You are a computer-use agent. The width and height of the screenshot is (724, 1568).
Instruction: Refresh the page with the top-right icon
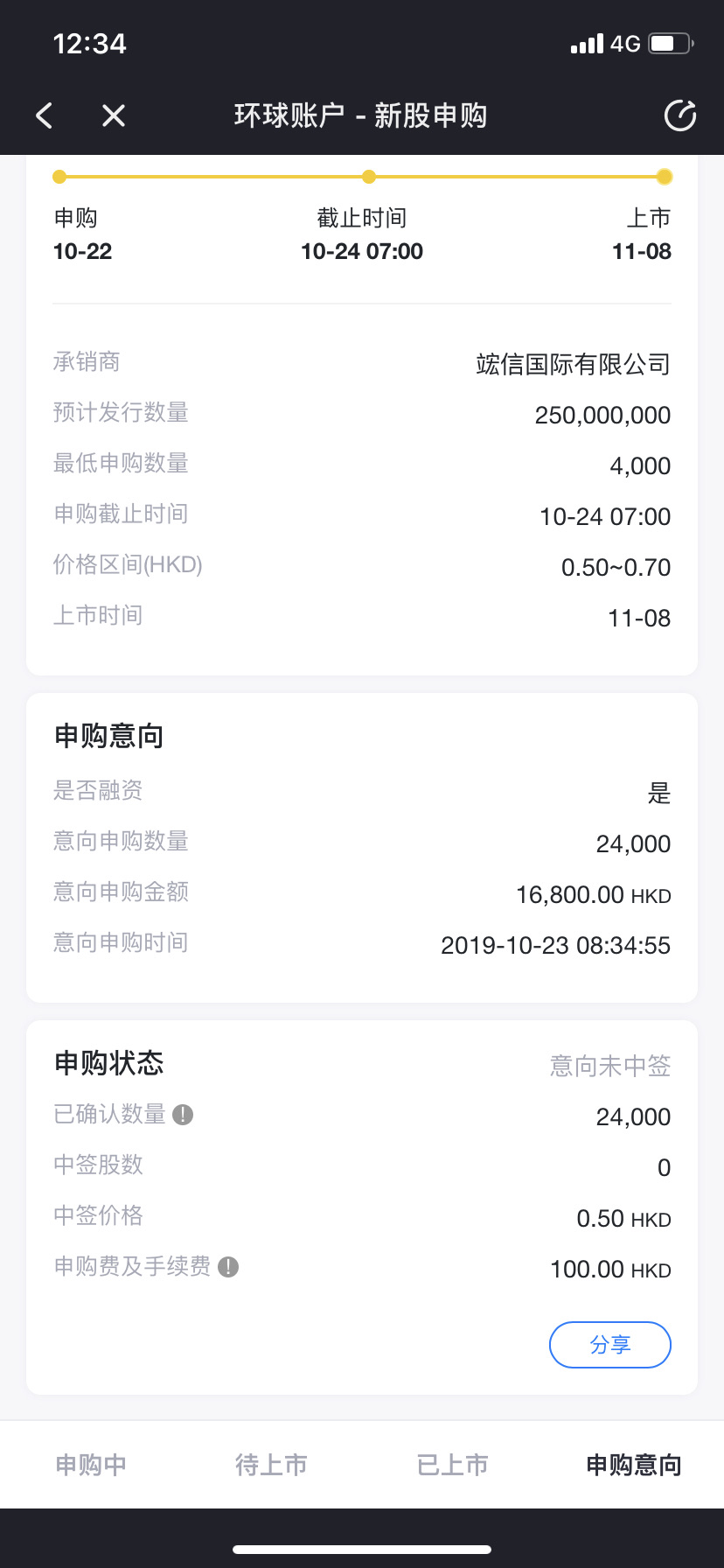click(680, 115)
